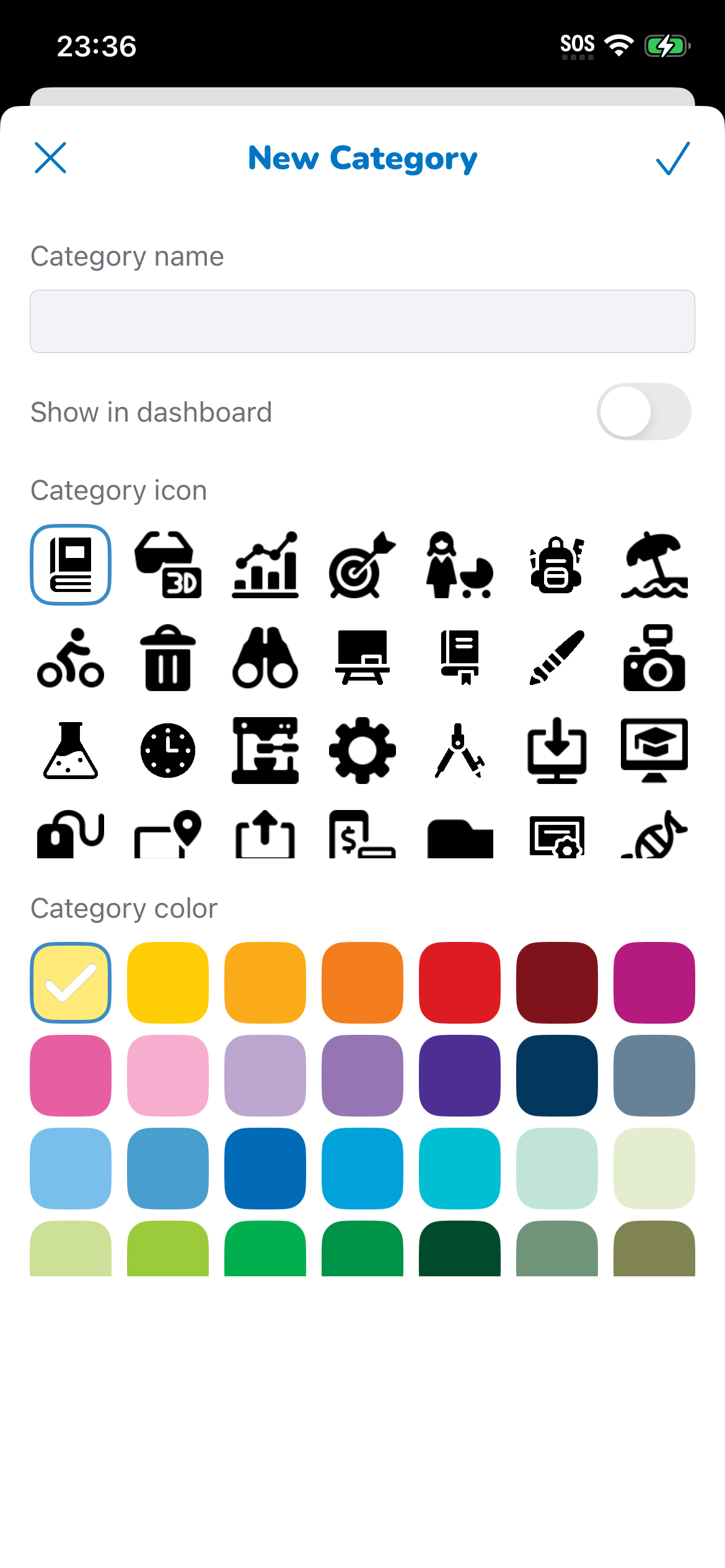Choose the turquoise color swatch

coord(460,1169)
